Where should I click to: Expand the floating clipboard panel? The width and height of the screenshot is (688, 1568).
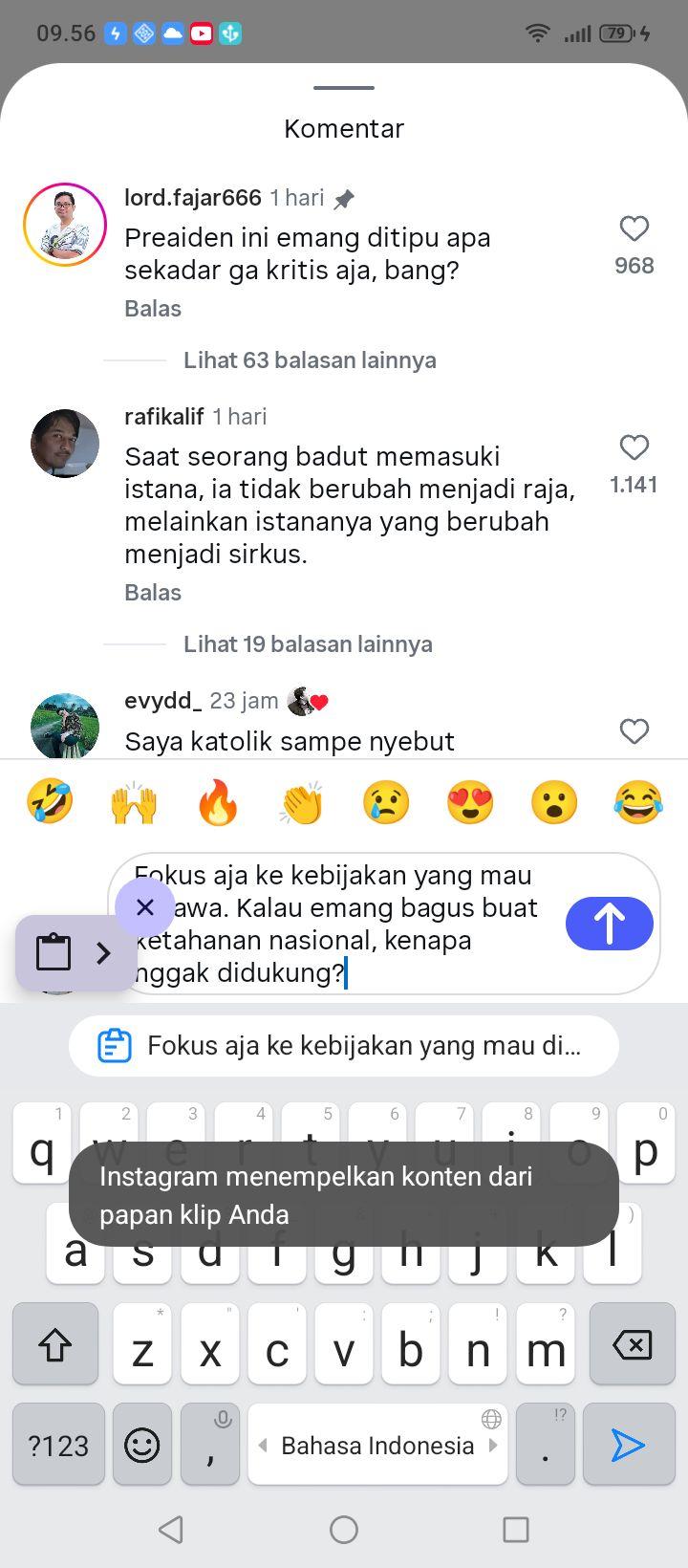(103, 952)
